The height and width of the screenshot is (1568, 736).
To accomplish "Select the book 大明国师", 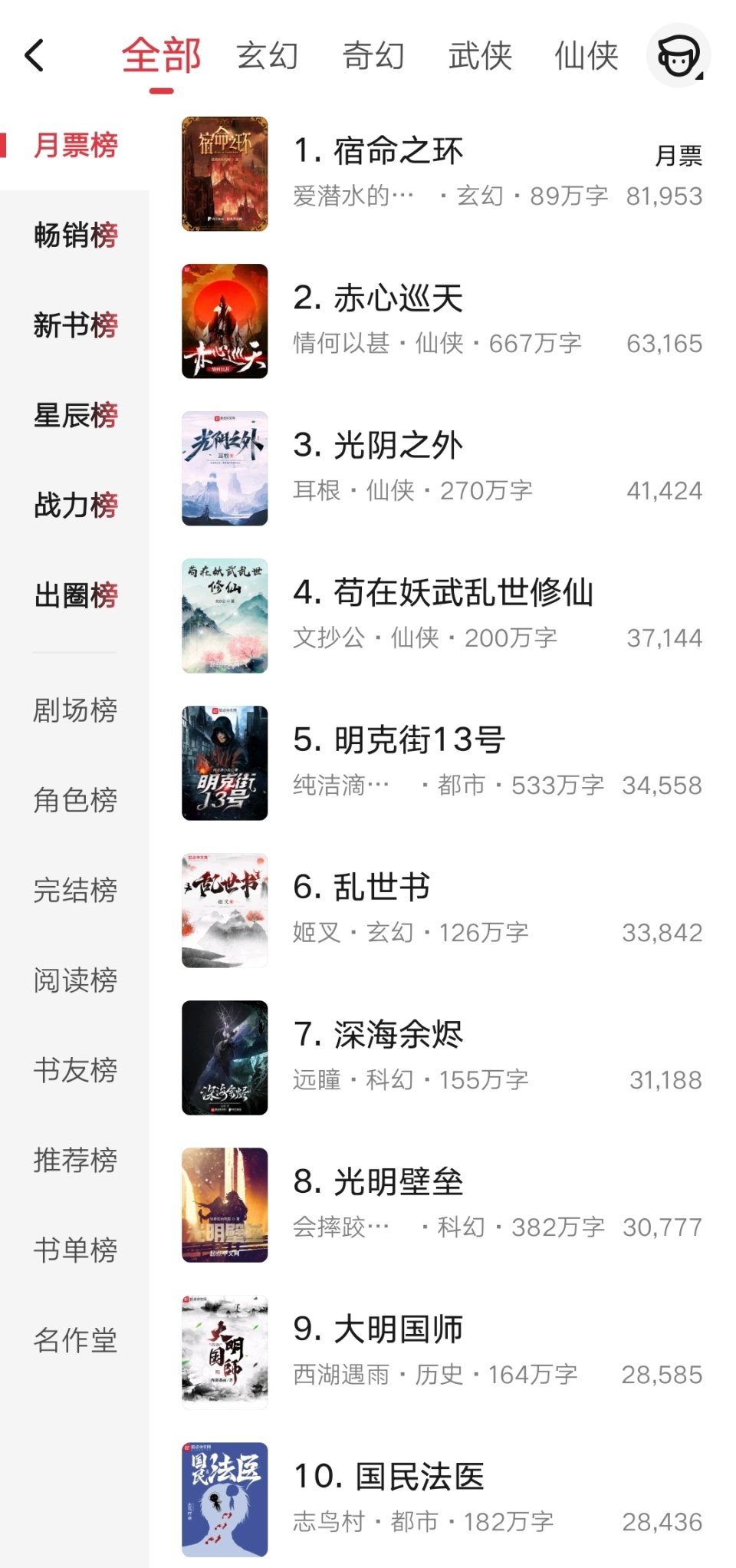I will [379, 1329].
